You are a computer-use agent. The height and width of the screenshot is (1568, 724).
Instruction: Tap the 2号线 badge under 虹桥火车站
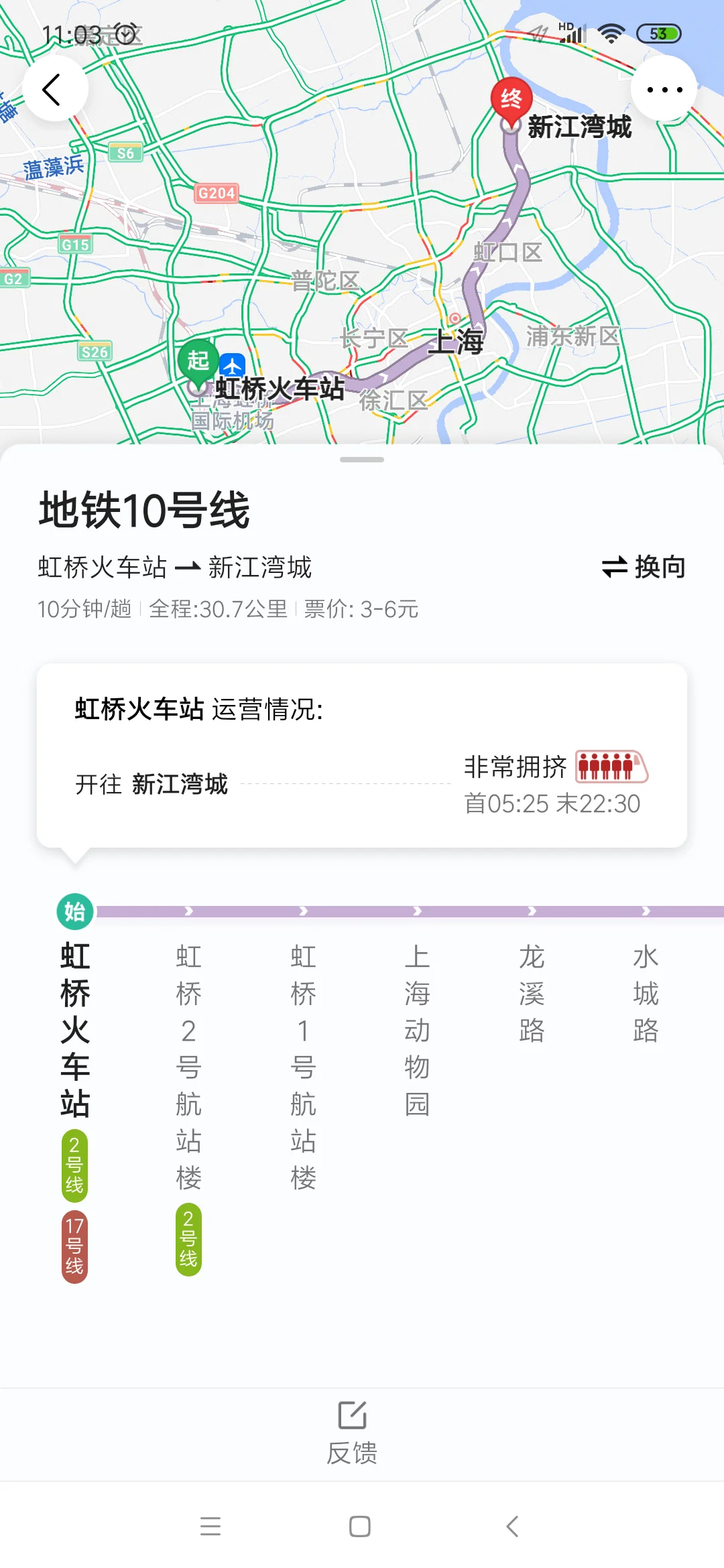tap(74, 1166)
